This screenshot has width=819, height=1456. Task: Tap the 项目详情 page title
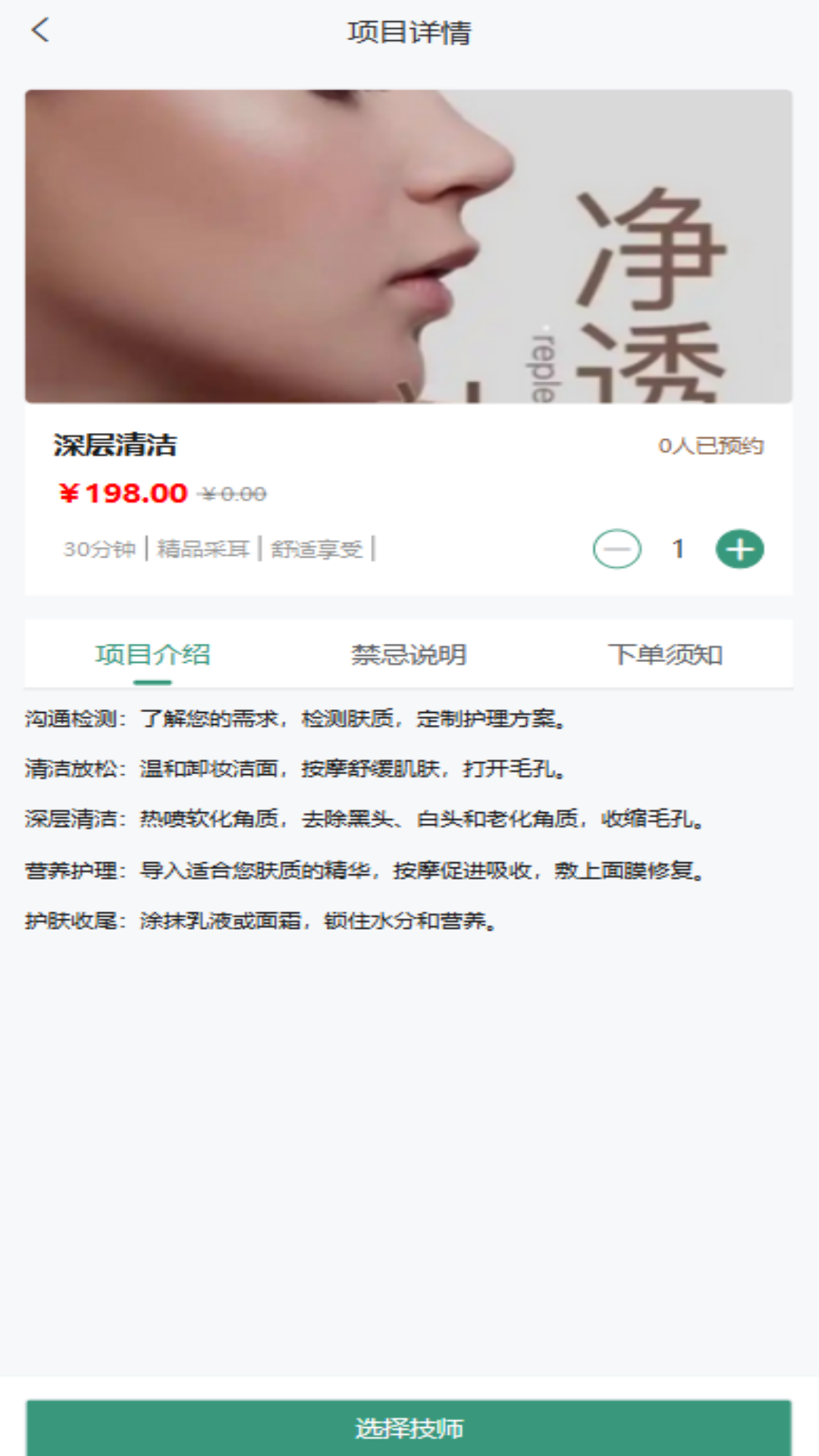click(x=409, y=33)
